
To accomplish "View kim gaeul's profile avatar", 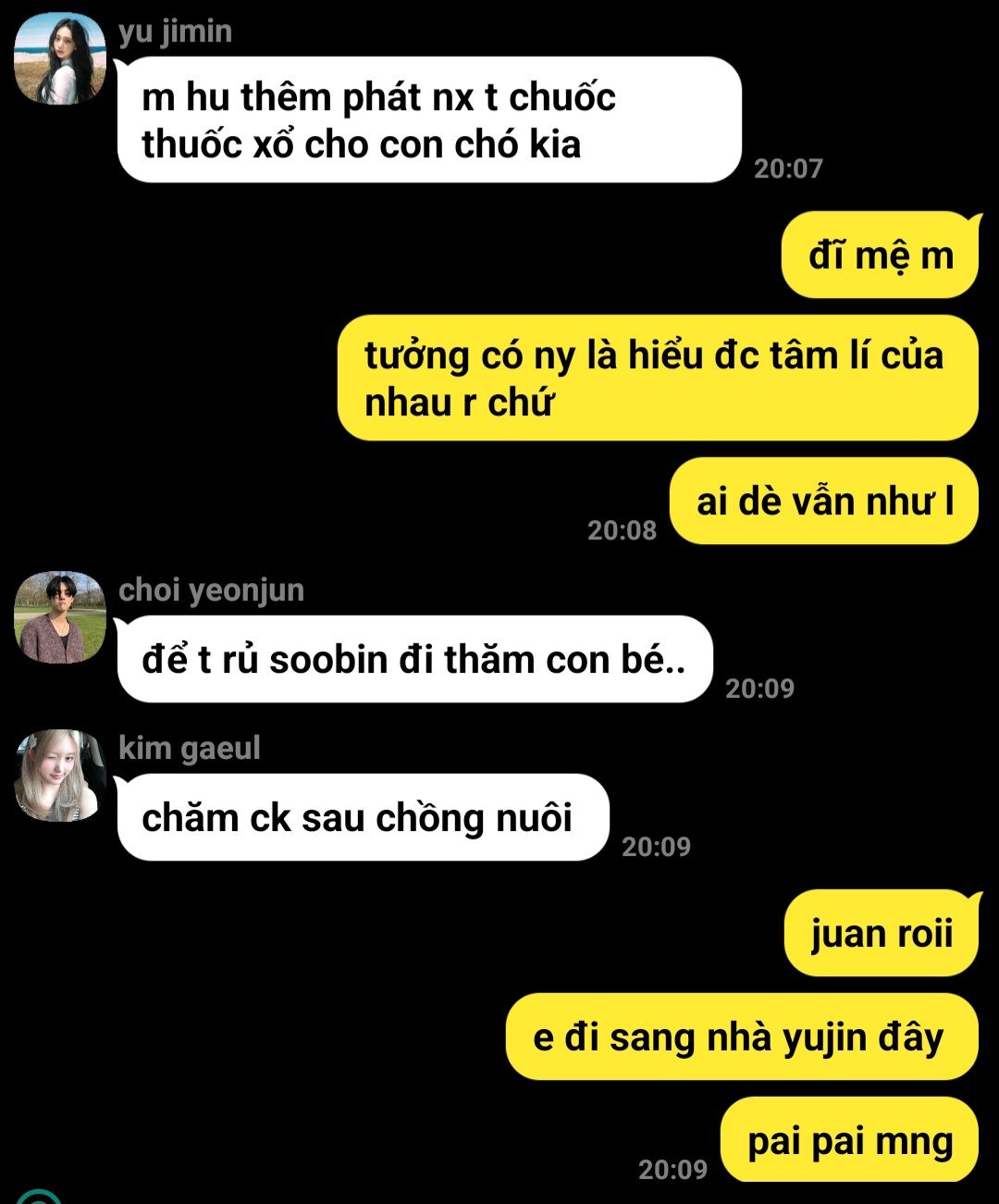I will point(59,776).
